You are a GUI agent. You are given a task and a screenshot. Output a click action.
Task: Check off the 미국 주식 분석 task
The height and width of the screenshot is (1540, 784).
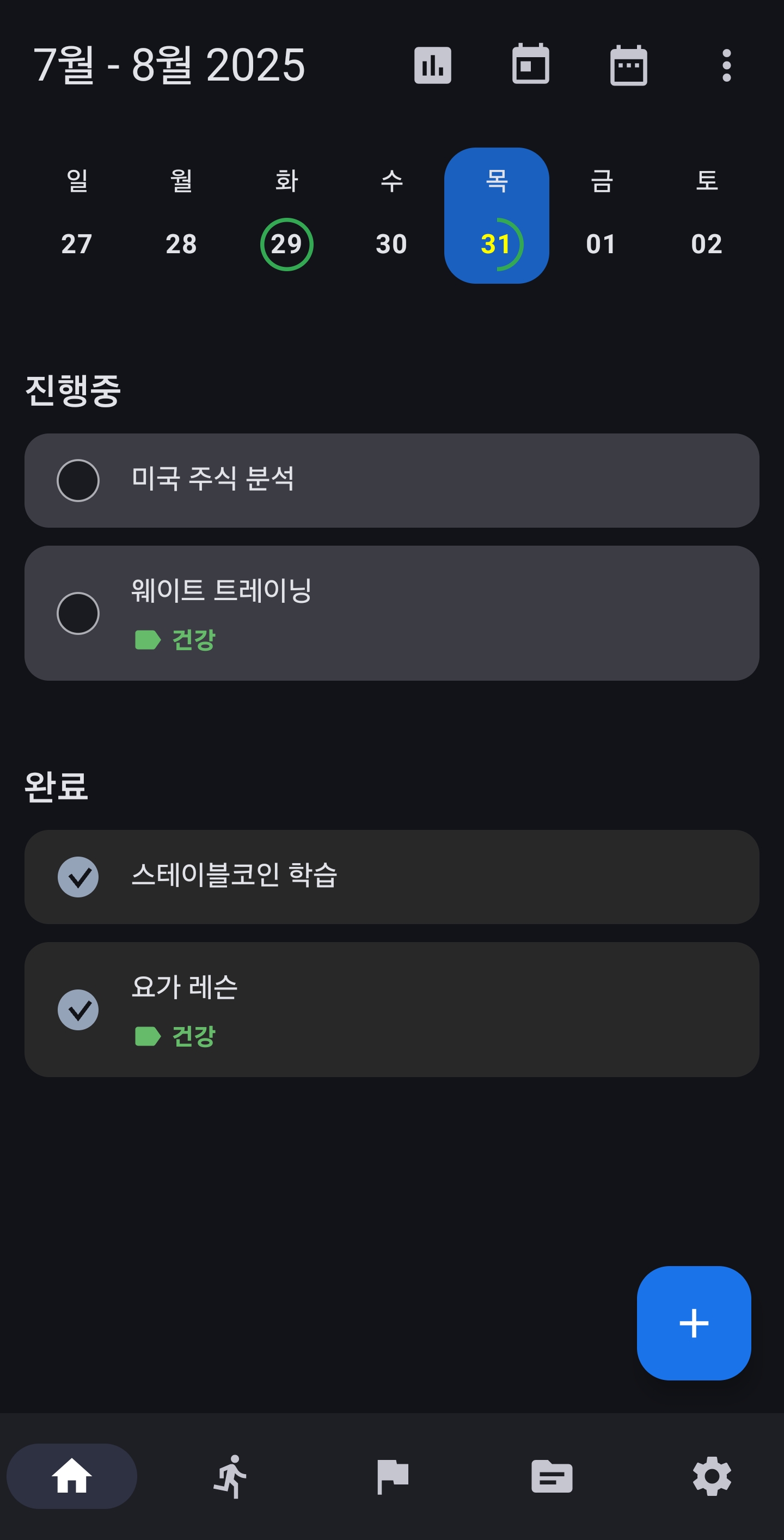coord(79,480)
